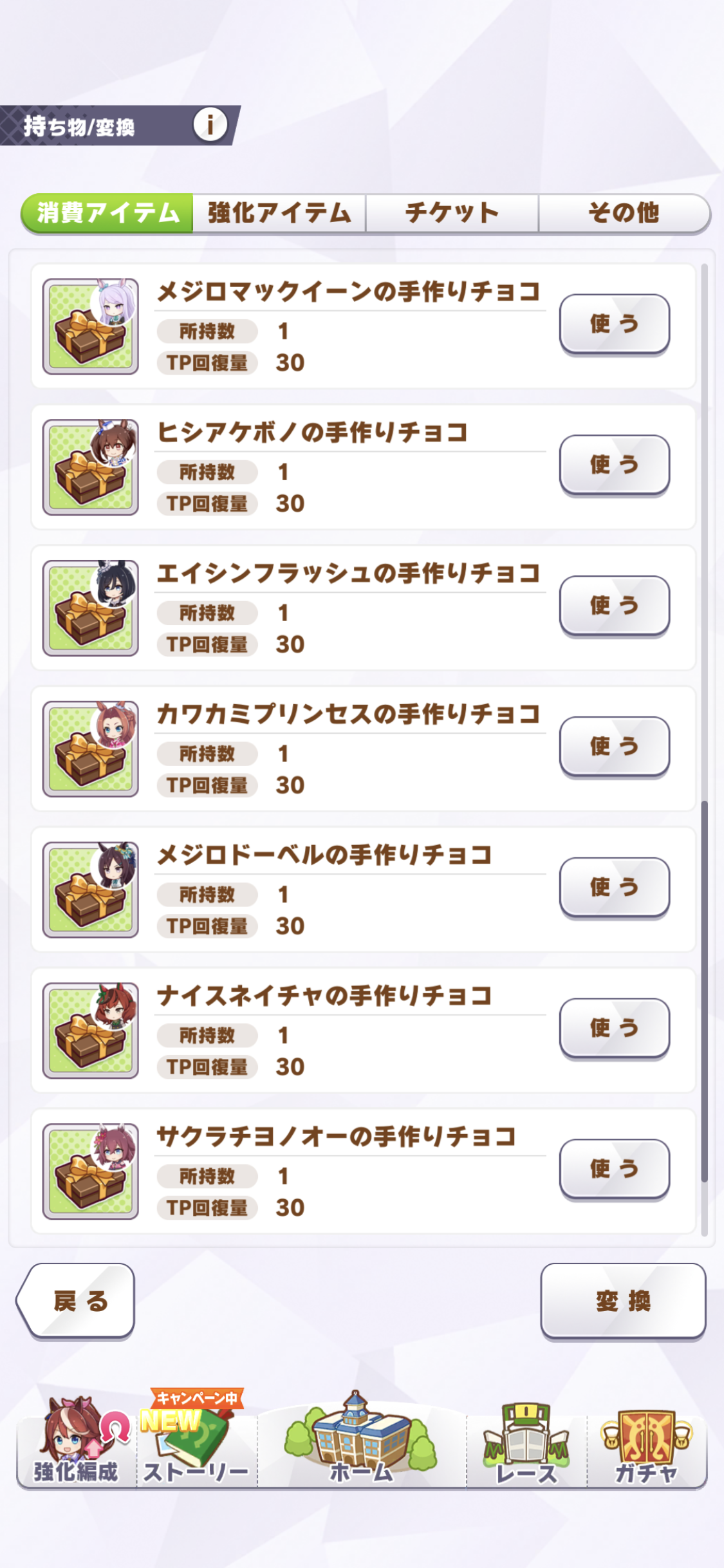Tap 使う for サクラチヨノオーの手作りチョコ
Image resolution: width=724 pixels, height=1568 pixels.
(614, 1169)
